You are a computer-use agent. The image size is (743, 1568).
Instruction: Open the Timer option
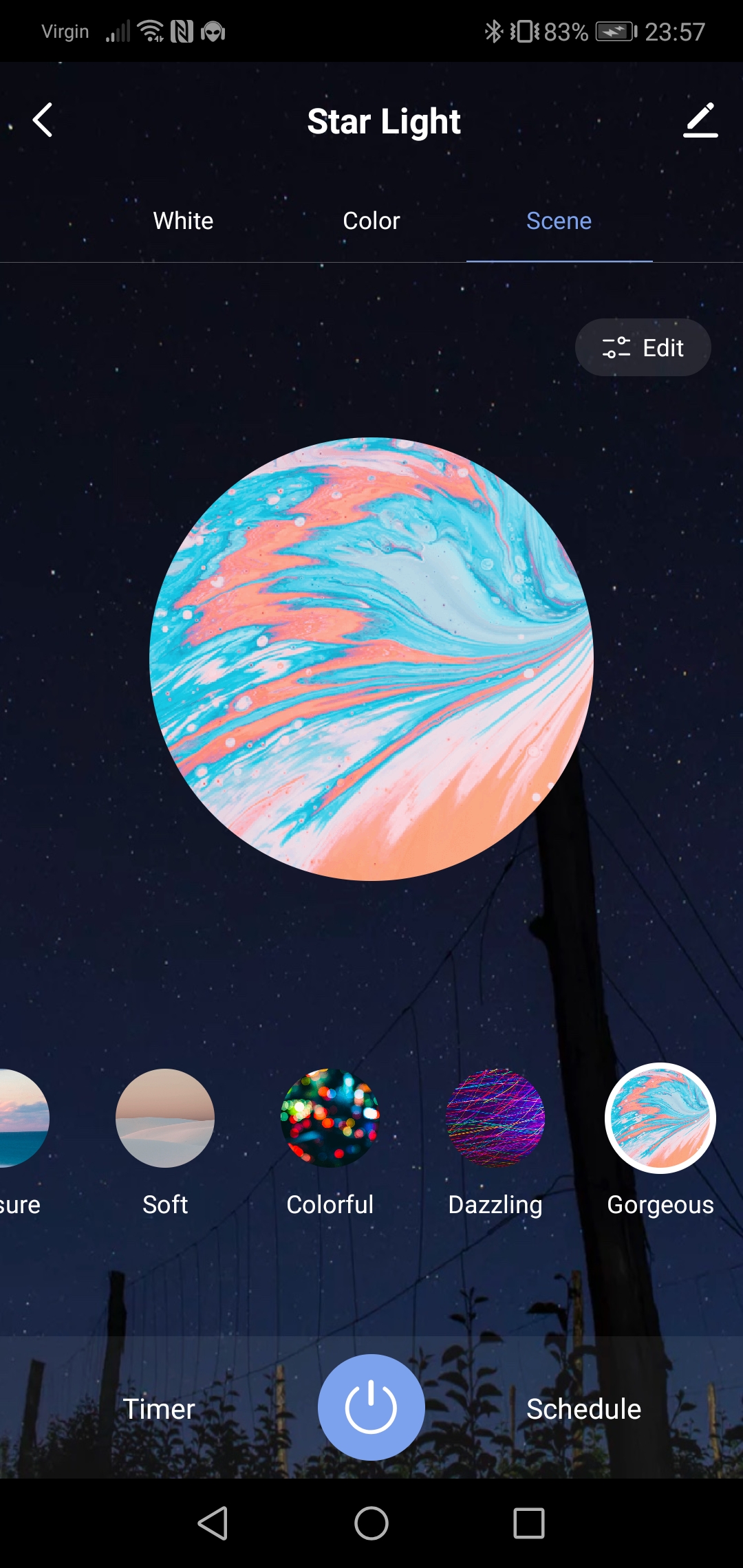pyautogui.click(x=159, y=1409)
